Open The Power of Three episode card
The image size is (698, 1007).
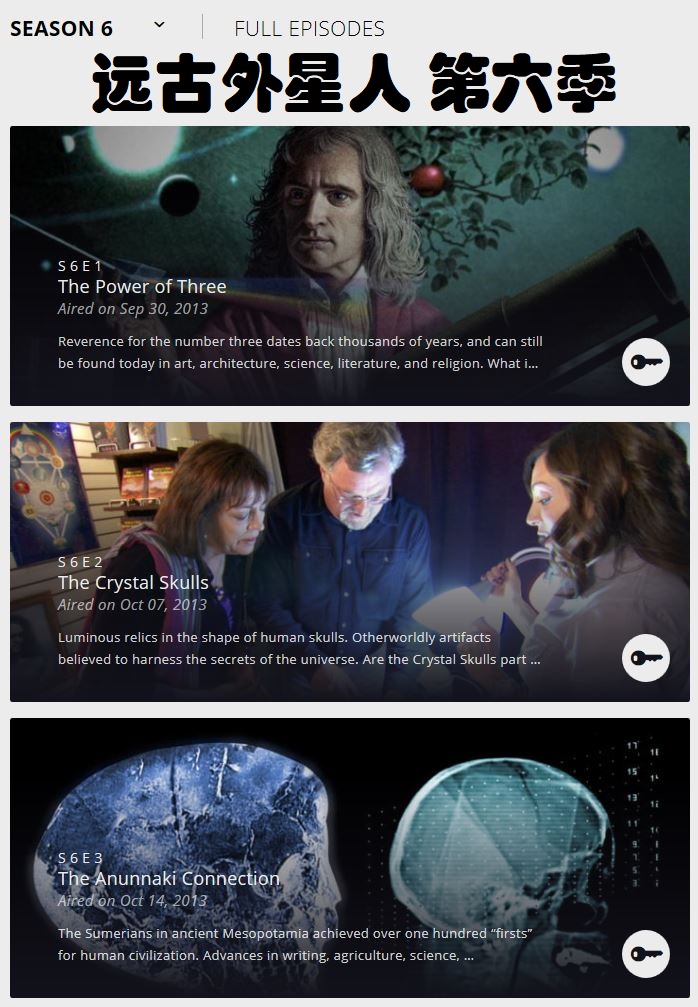[142, 287]
